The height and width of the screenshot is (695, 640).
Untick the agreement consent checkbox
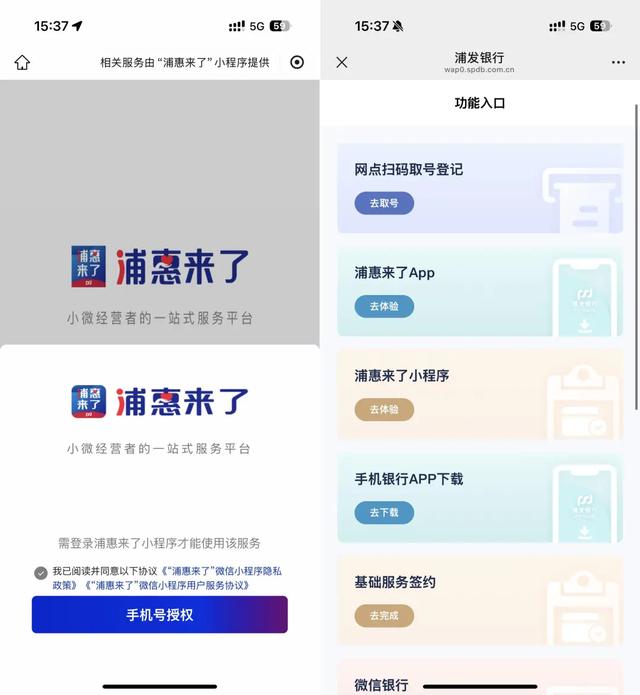click(x=40, y=573)
